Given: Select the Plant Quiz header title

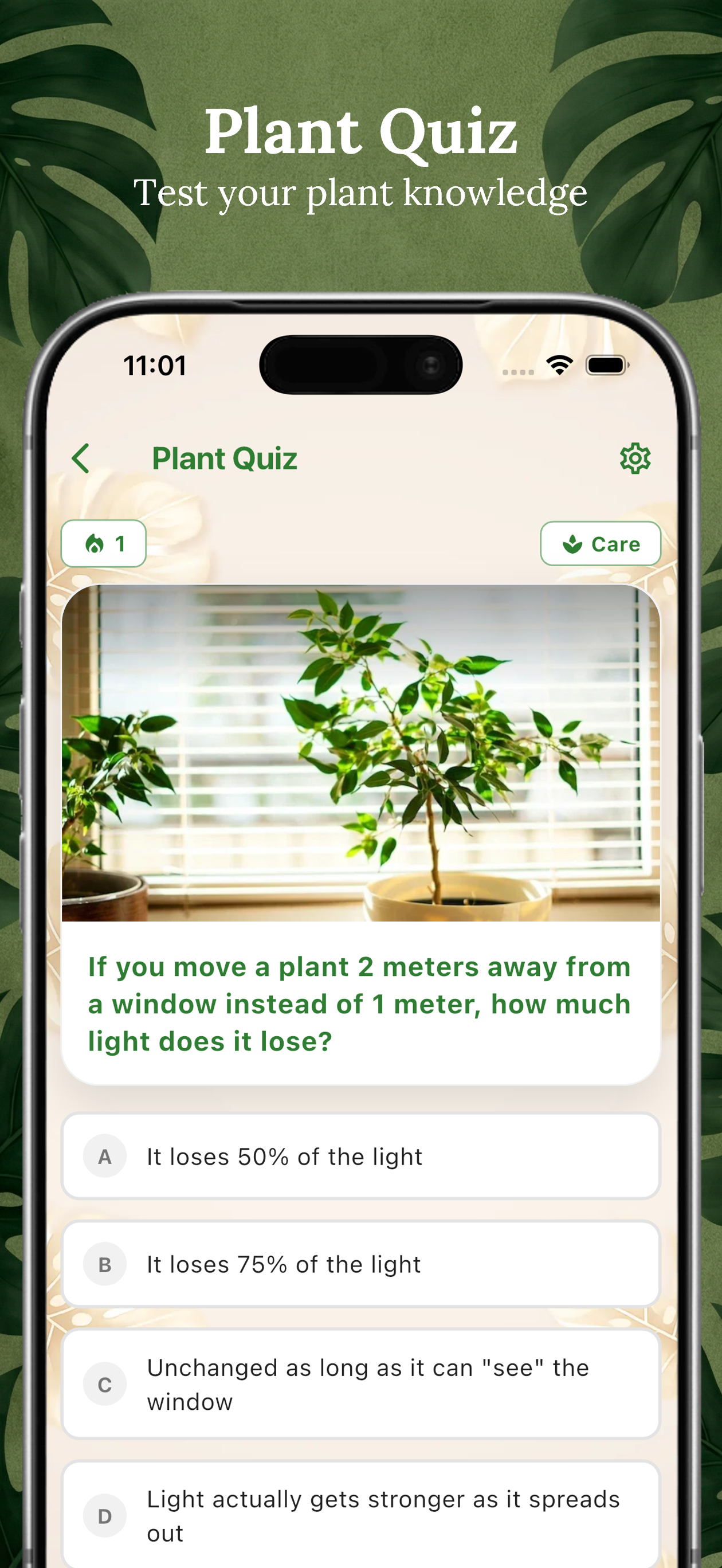Looking at the screenshot, I should (x=224, y=458).
